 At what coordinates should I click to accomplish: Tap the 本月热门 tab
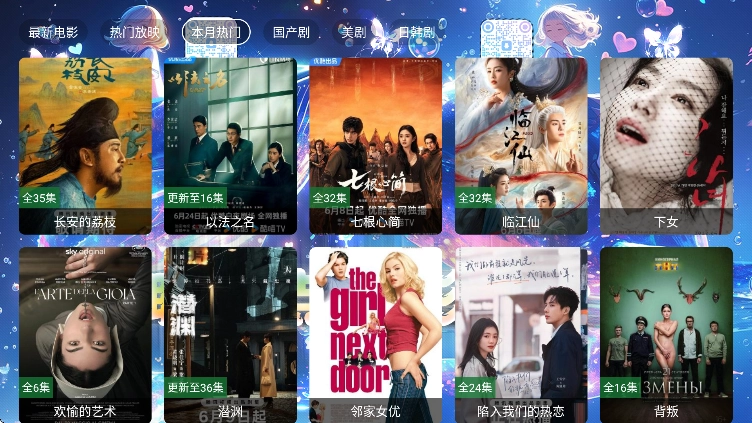[216, 32]
